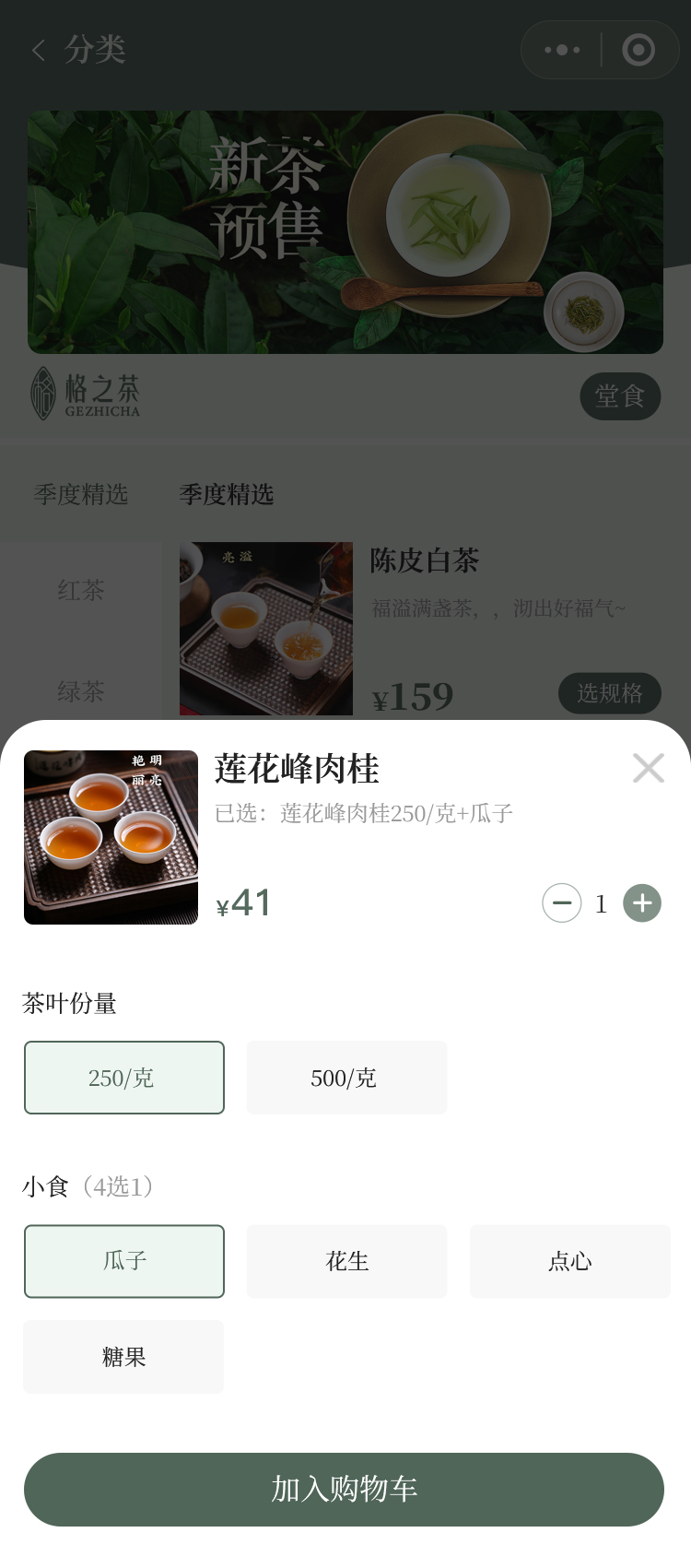Screen dimensions: 691x1568
Task: Pick 瓜子 as the snack
Action: [x=124, y=1261]
